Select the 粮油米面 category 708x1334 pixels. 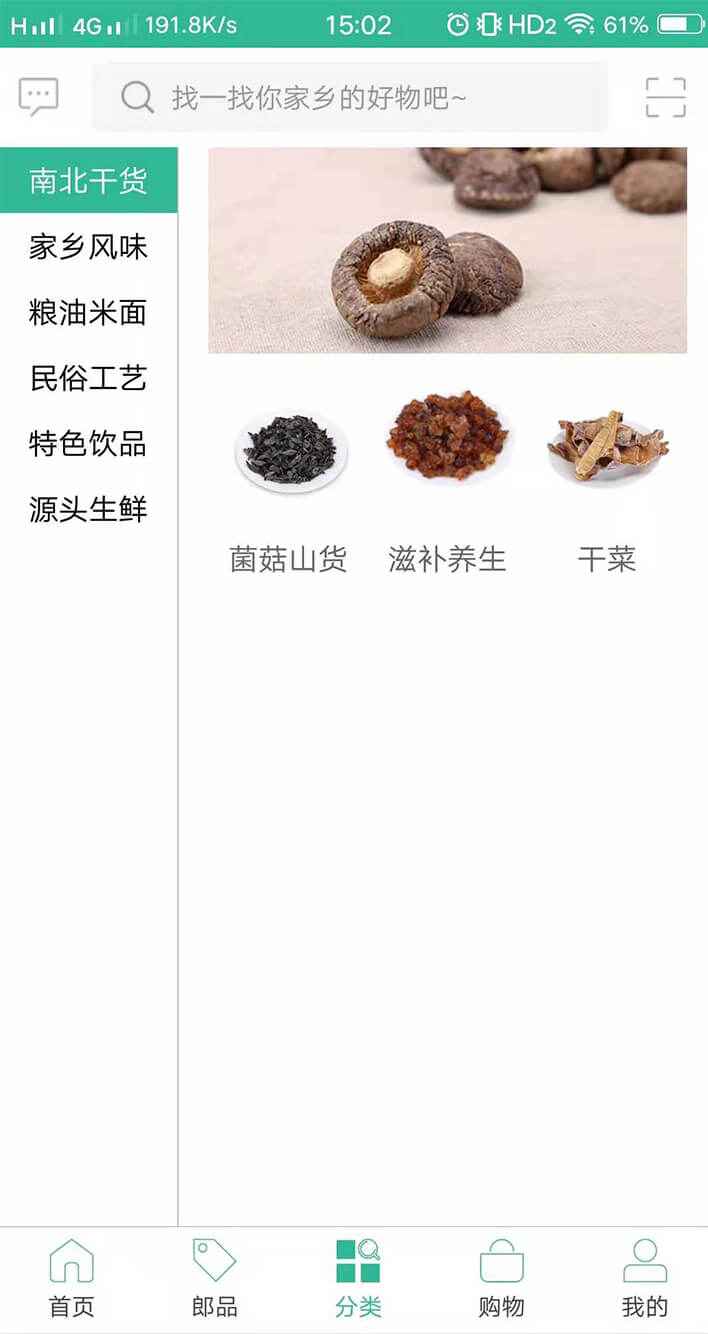point(88,313)
